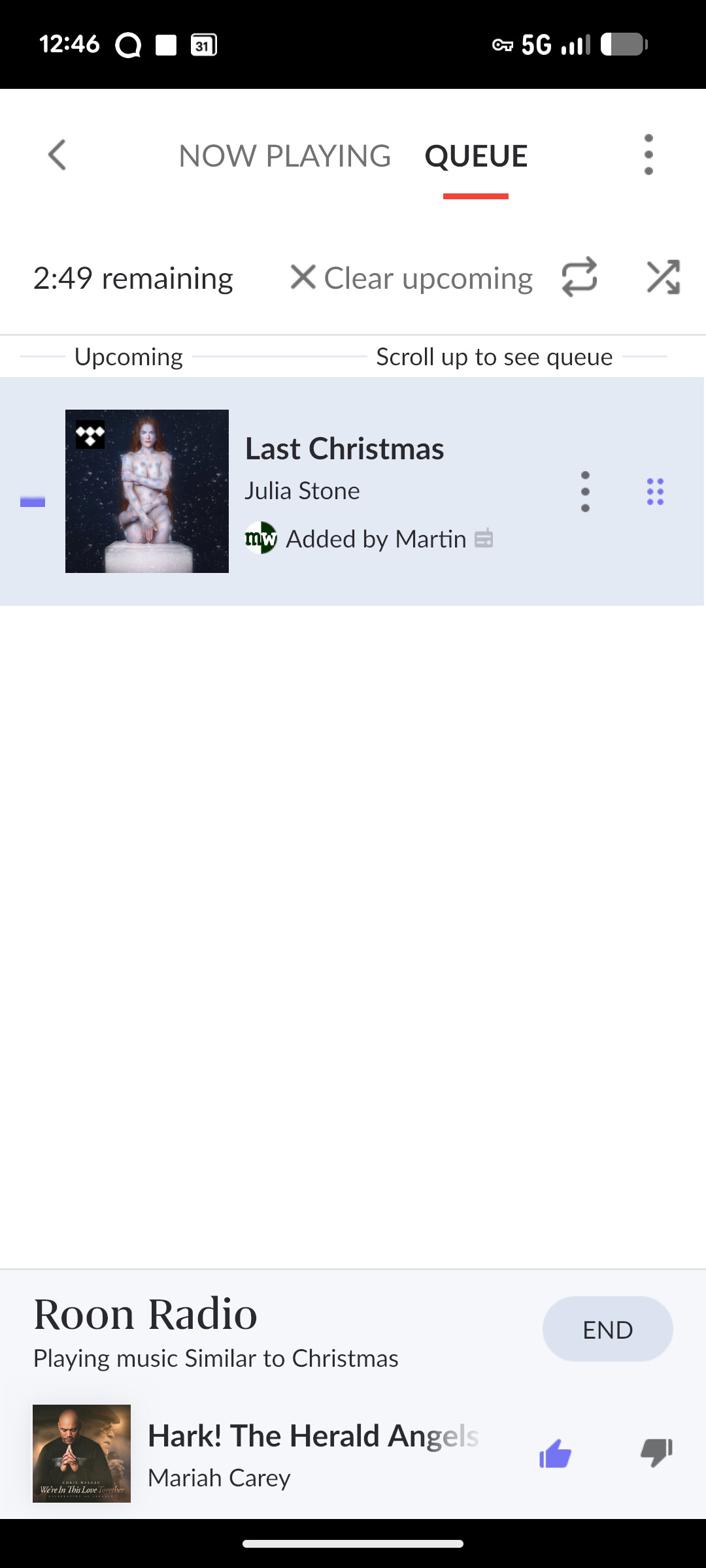Thumbs up Hark! The Herald Angels
This screenshot has height=1568, width=706.
[555, 1454]
